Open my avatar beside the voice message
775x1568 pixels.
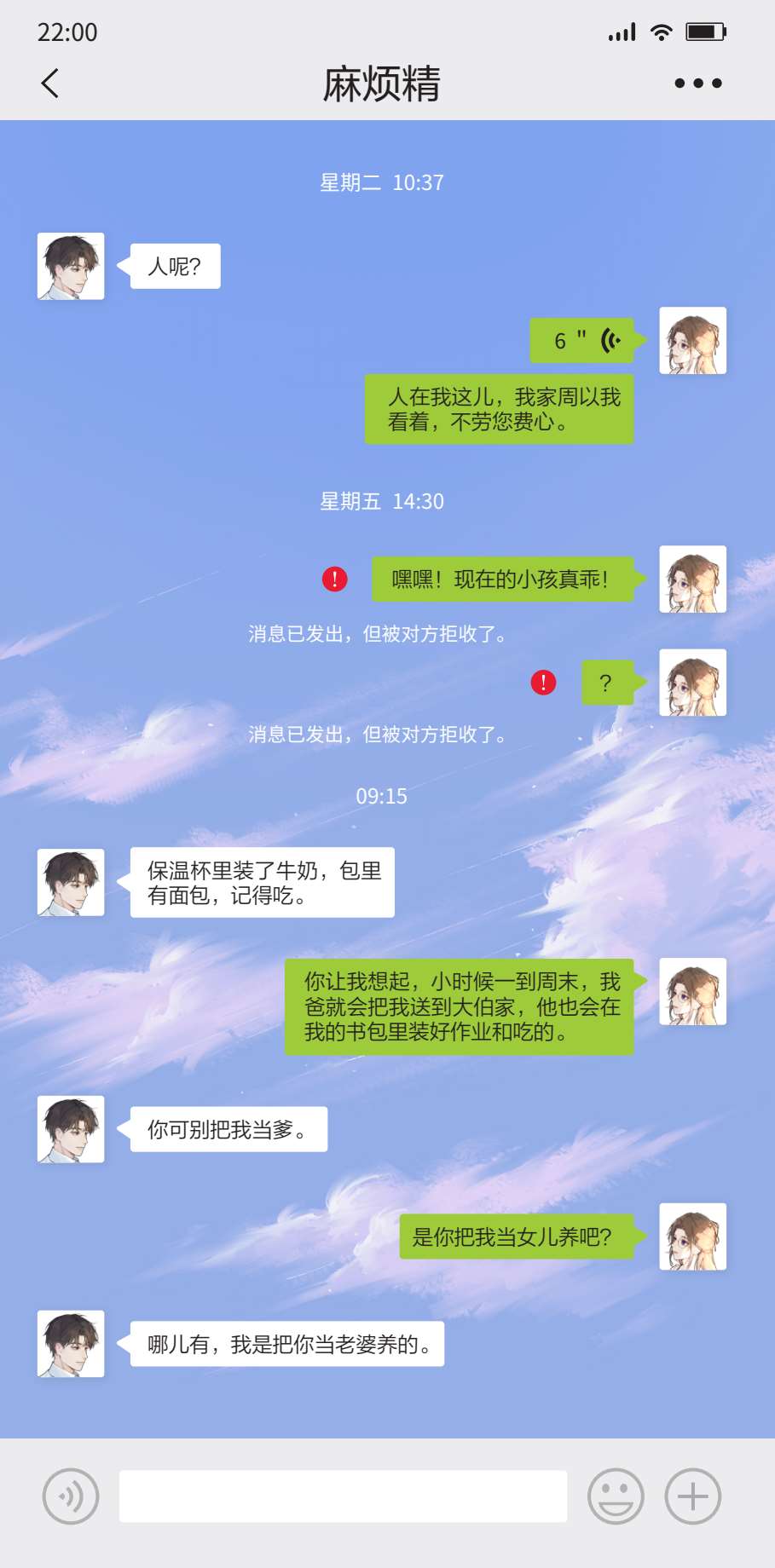692,341
